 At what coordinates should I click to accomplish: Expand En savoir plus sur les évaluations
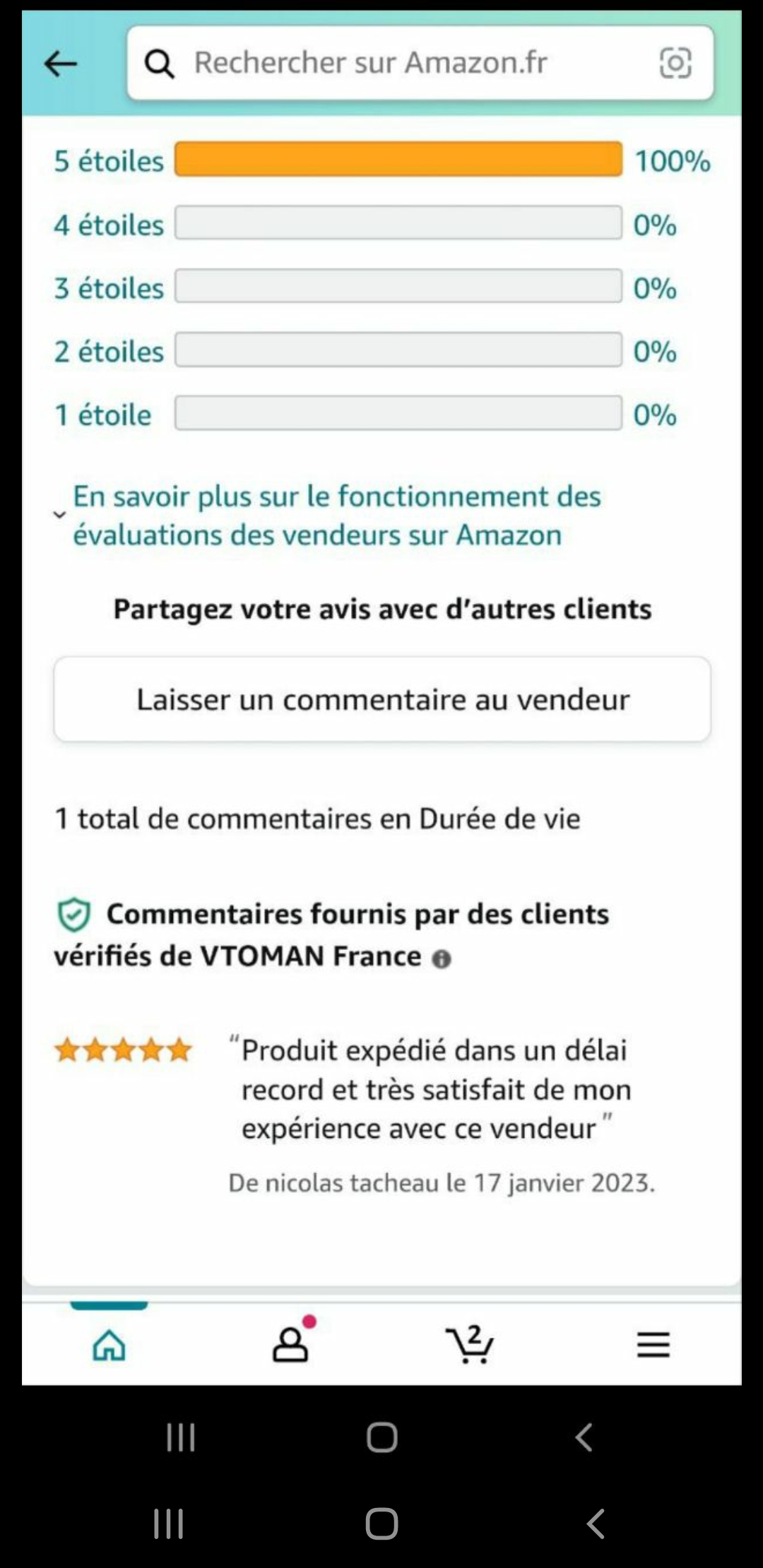[336, 516]
